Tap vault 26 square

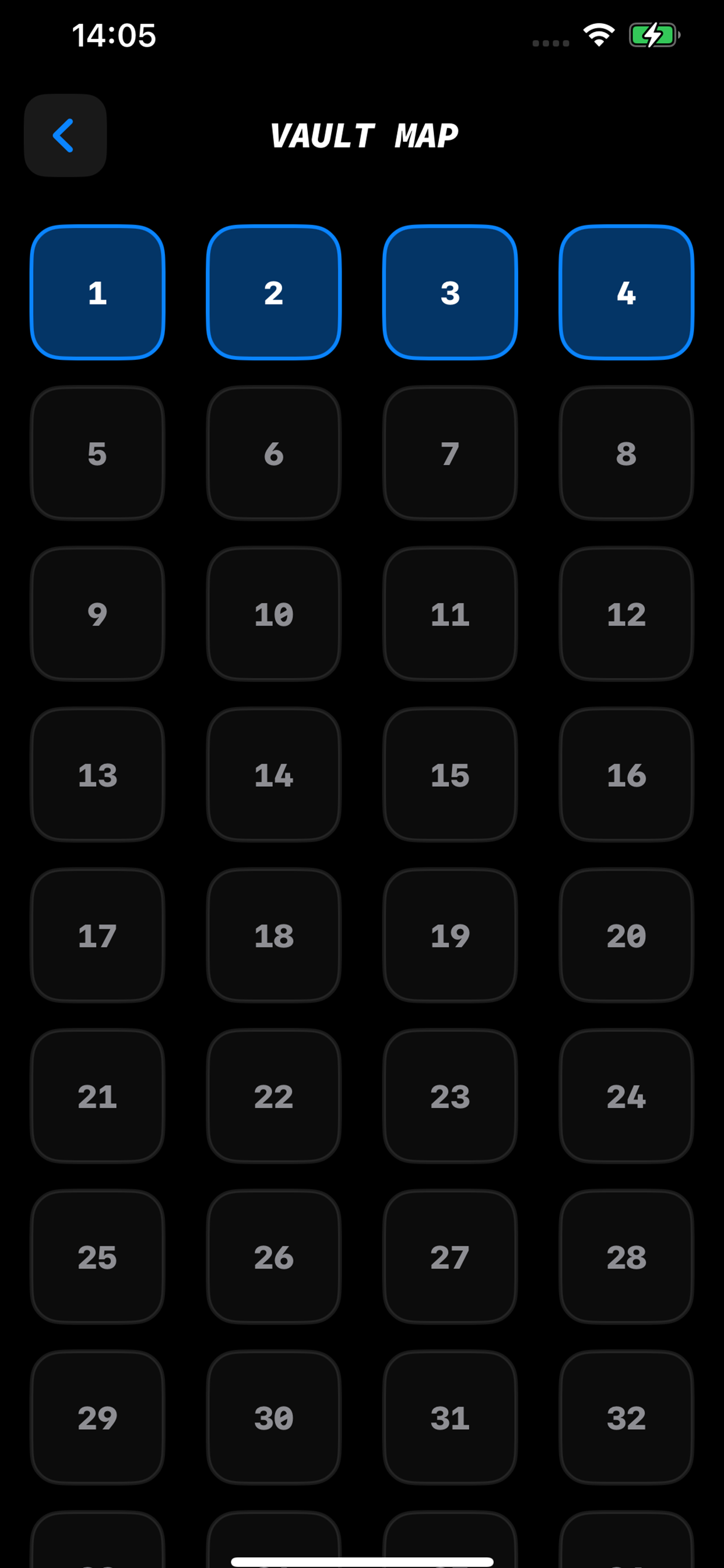pos(273,1257)
